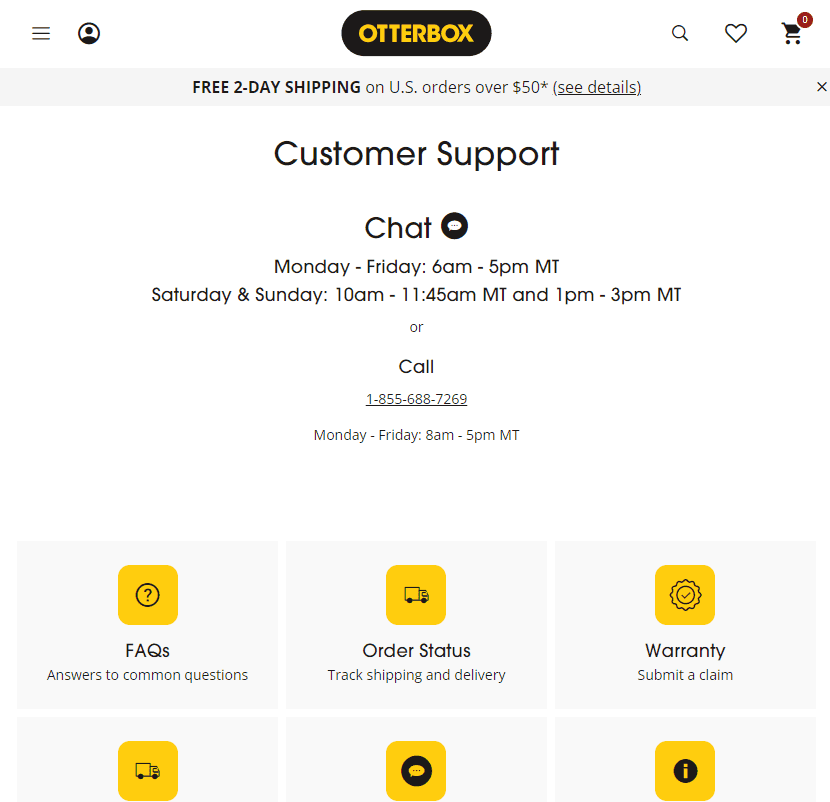
Task: Check the Order Status card
Action: click(x=416, y=625)
